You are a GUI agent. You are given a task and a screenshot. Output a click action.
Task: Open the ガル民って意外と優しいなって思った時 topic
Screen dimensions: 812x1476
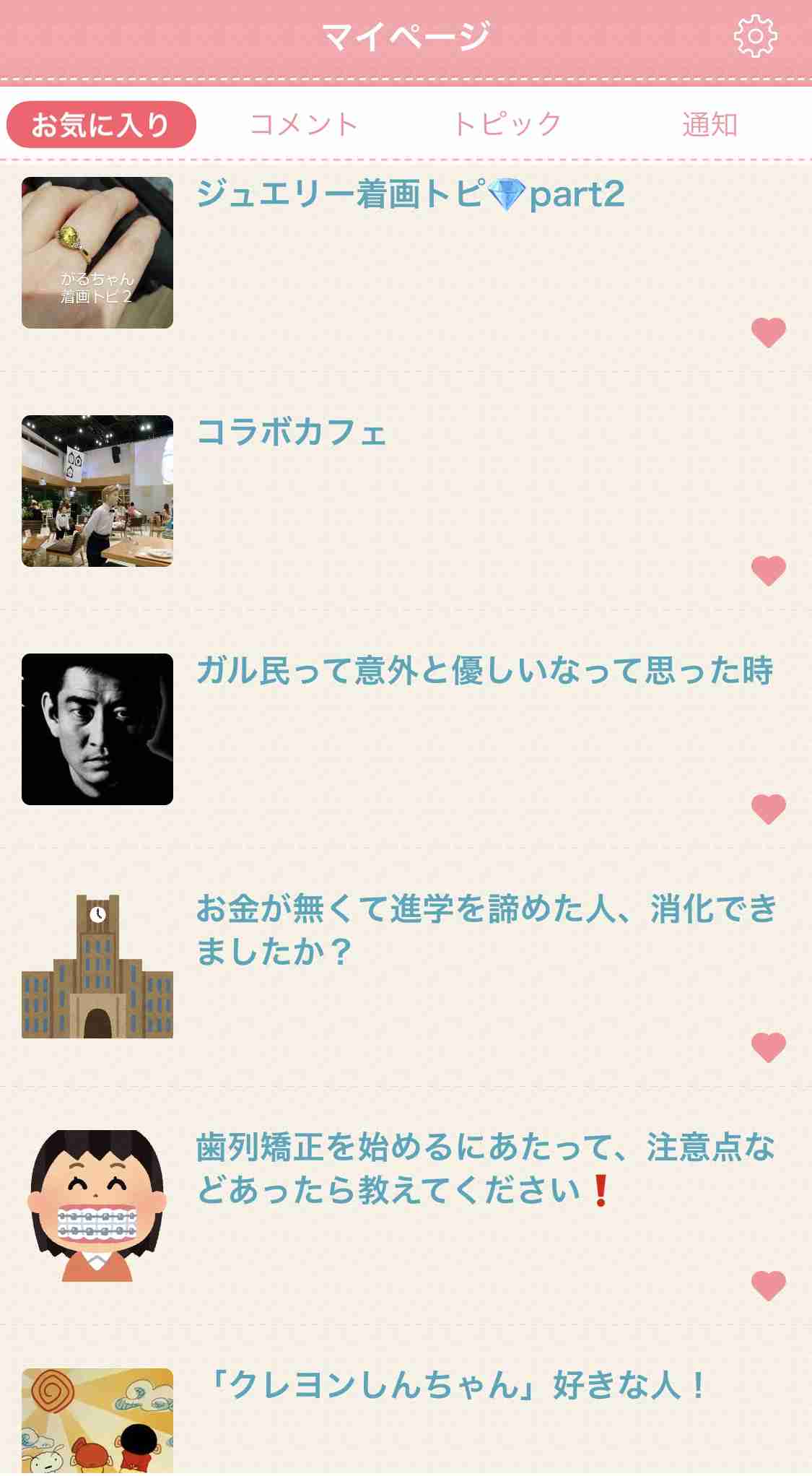(x=484, y=672)
